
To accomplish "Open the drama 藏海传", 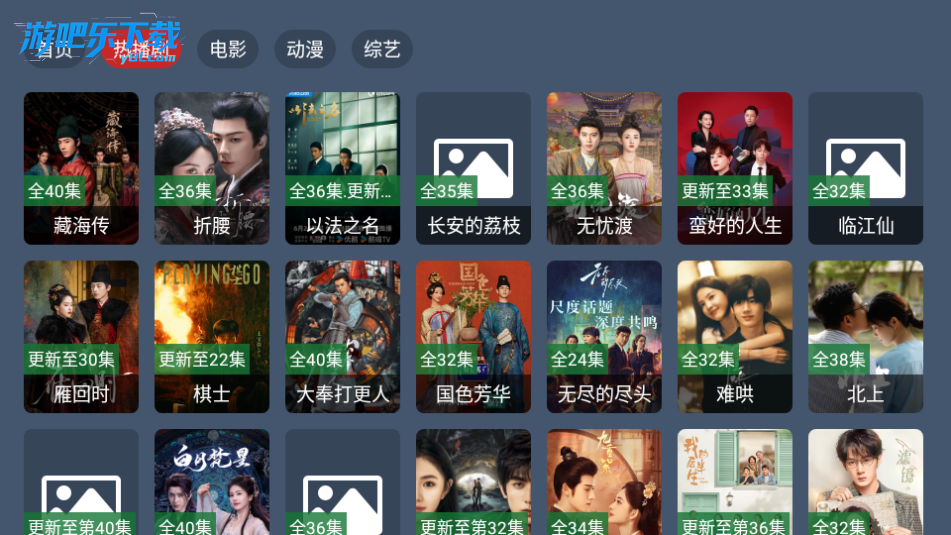I will click(81, 168).
